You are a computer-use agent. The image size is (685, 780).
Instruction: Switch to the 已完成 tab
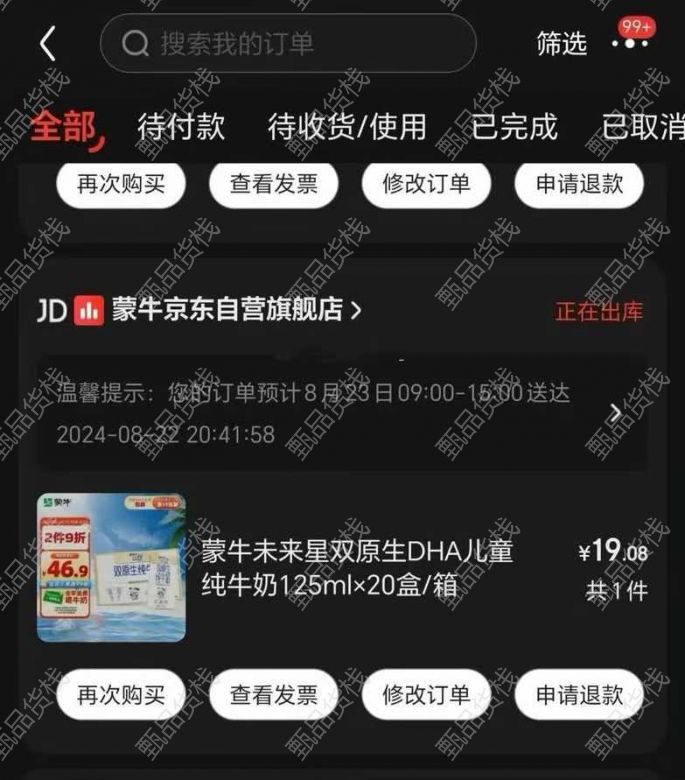pyautogui.click(x=514, y=127)
